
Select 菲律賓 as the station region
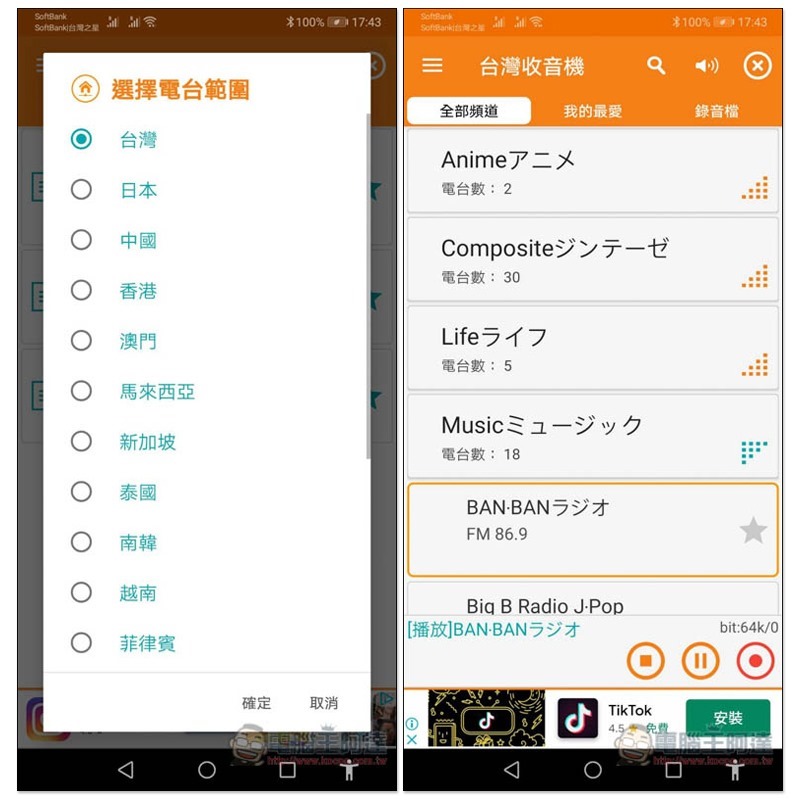pyautogui.click(x=82, y=643)
